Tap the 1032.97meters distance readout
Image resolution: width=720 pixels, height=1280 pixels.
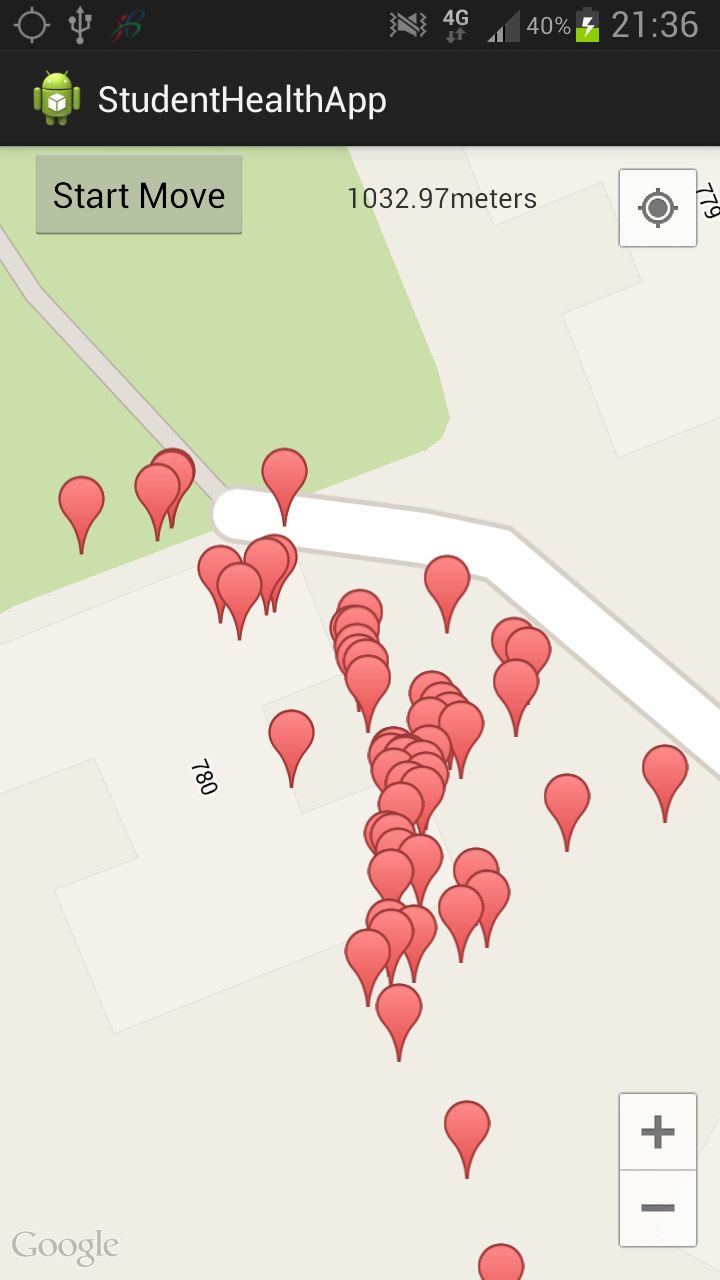click(441, 198)
